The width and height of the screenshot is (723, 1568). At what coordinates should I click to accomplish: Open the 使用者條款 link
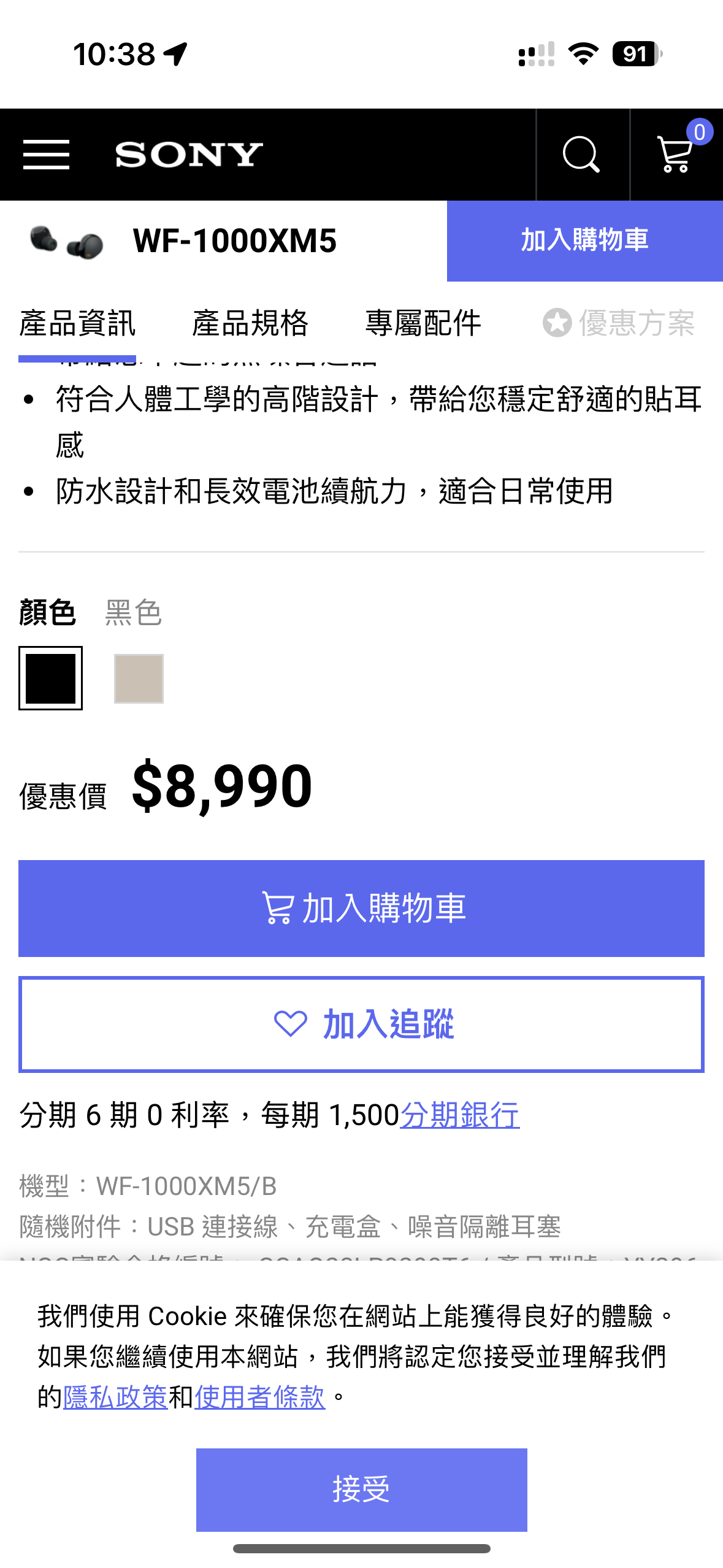[259, 1397]
